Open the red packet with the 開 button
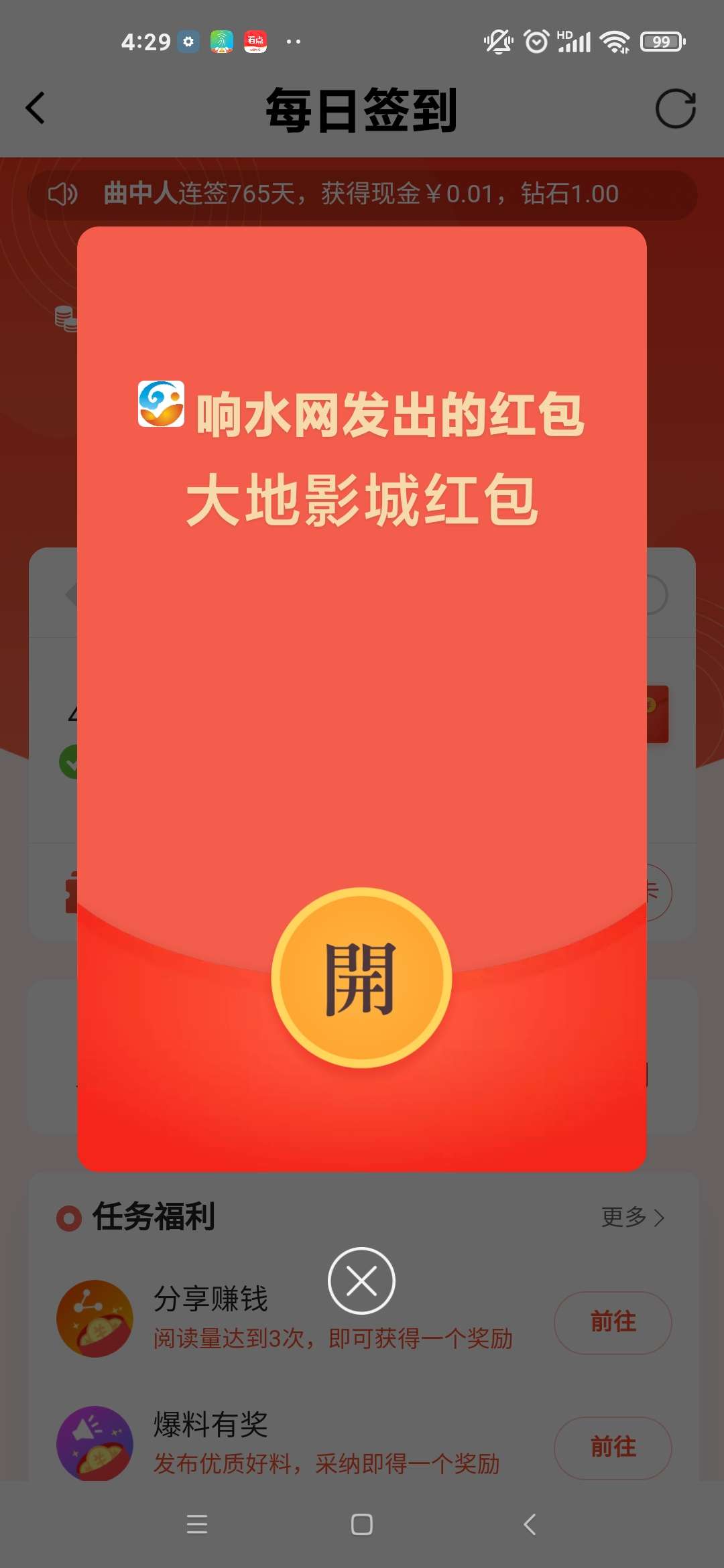The height and width of the screenshot is (1568, 724). click(x=361, y=978)
